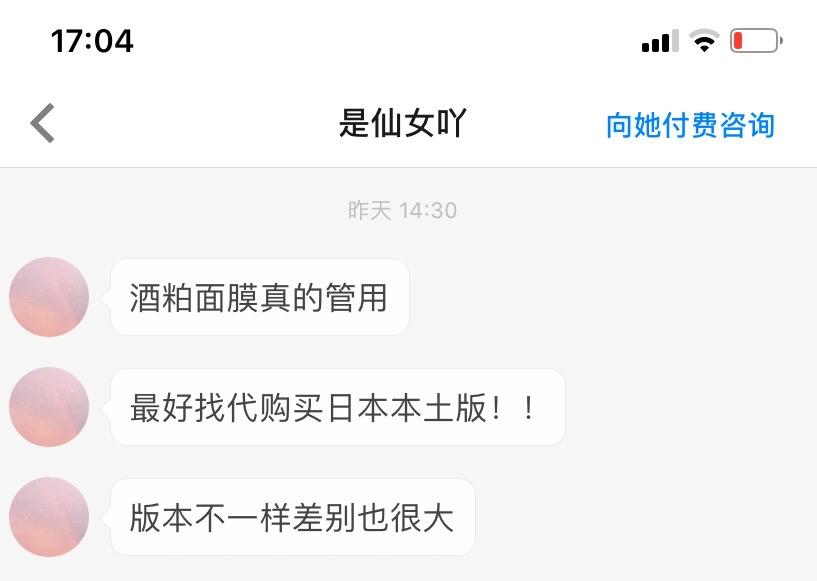Tap 向她付费咨询 link

690,125
